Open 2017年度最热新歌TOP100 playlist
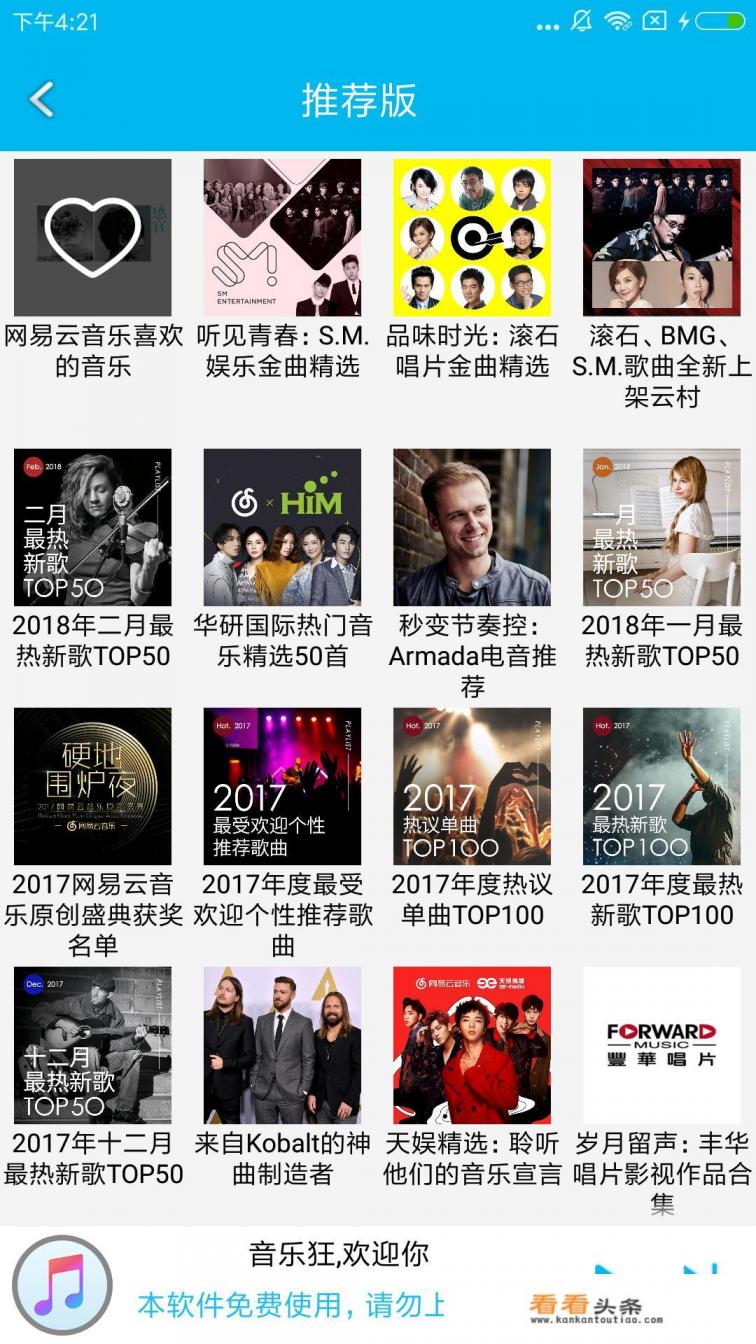Image resolution: width=756 pixels, height=1344 pixels. [662, 786]
